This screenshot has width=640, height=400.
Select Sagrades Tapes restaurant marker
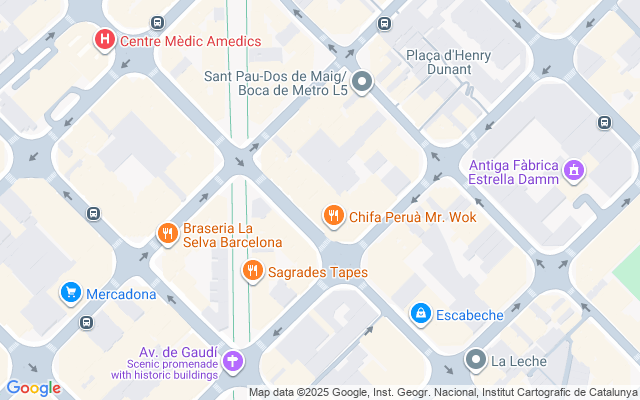(252, 271)
